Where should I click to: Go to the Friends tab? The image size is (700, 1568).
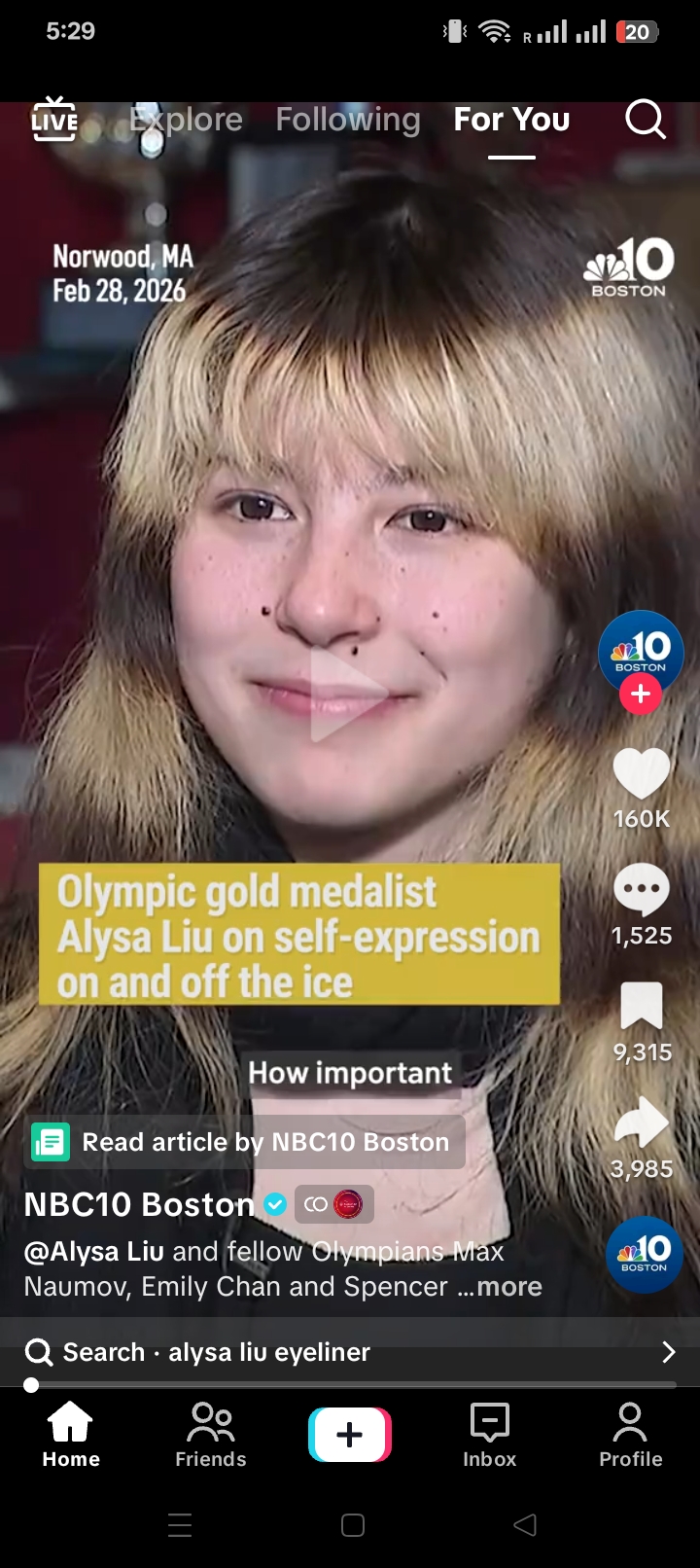pyautogui.click(x=211, y=1435)
